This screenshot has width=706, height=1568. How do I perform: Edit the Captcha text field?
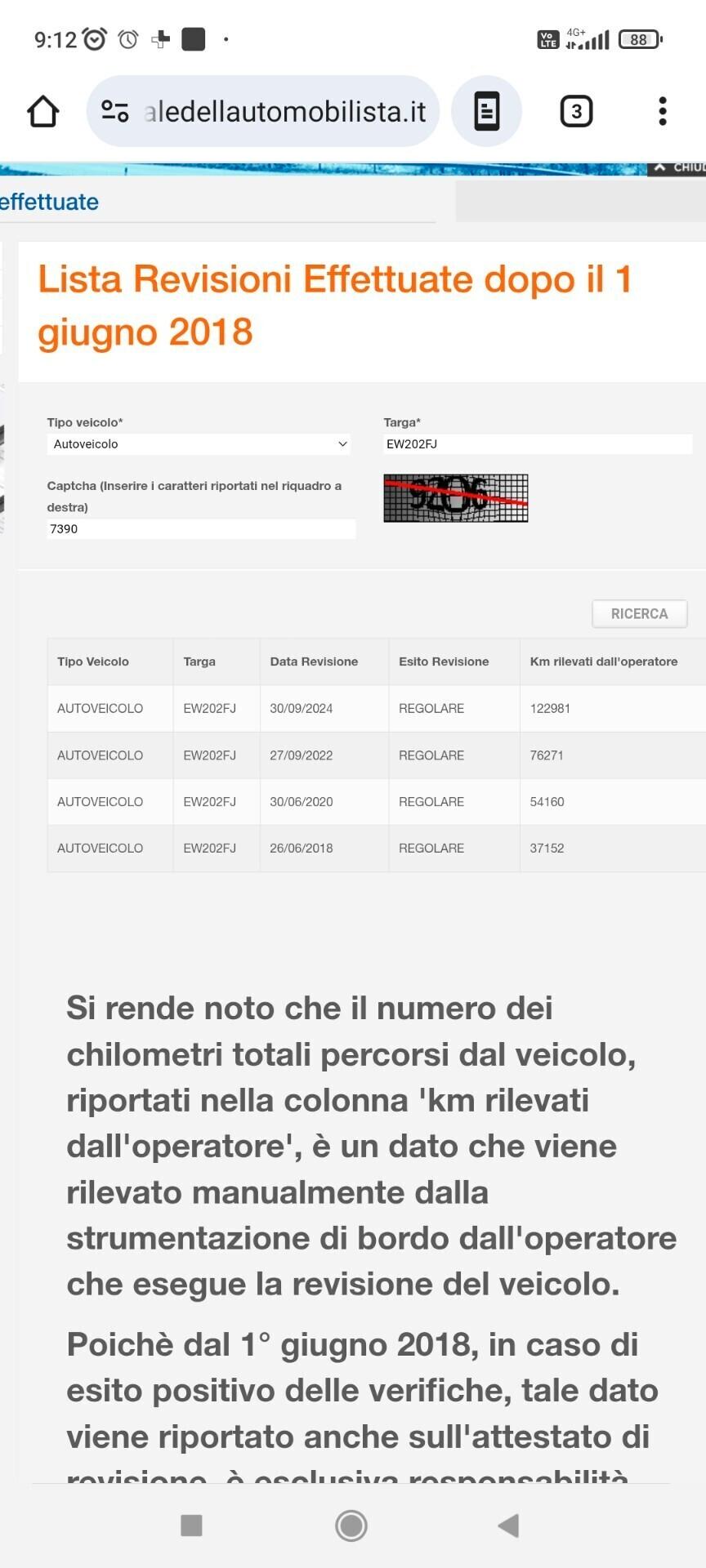coord(201,529)
